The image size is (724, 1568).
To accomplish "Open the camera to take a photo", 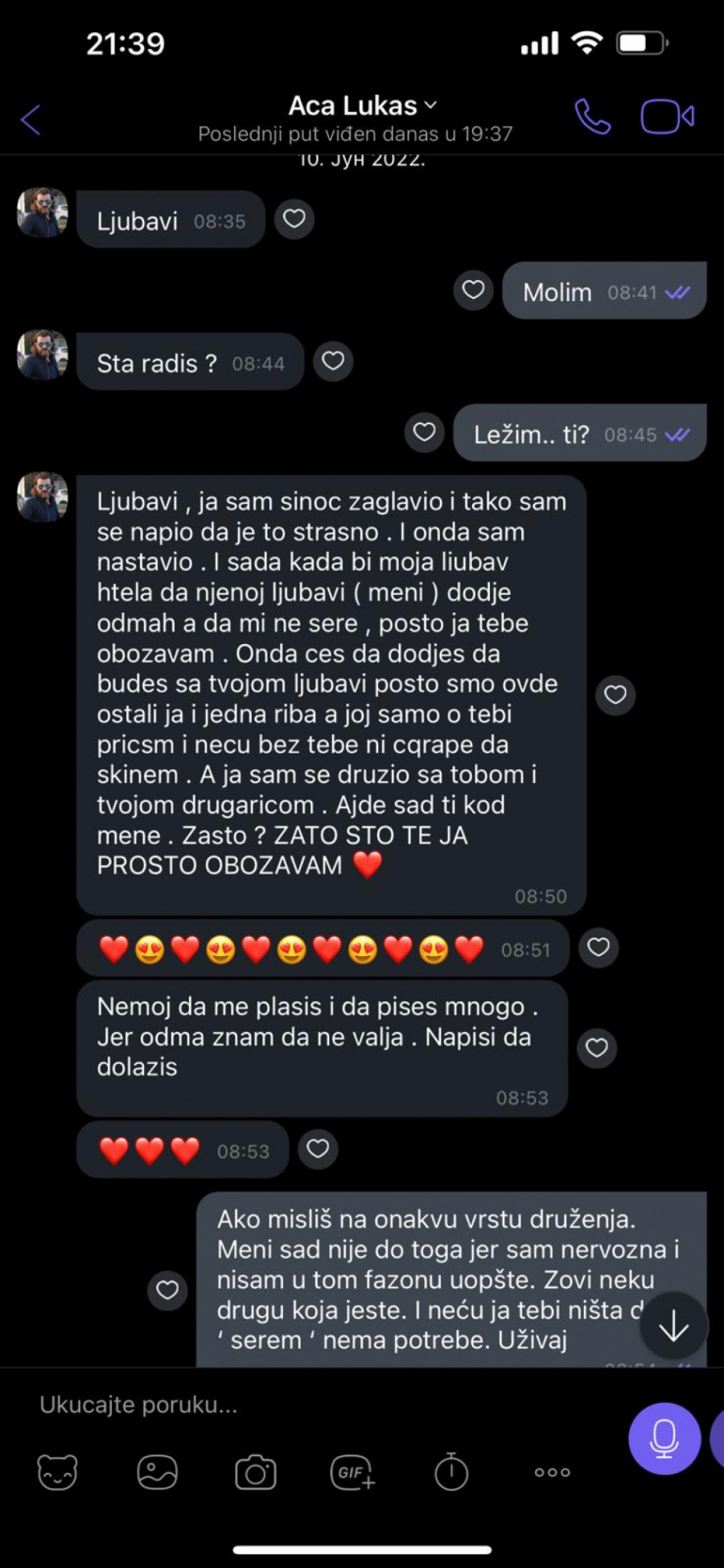I will point(255,1473).
